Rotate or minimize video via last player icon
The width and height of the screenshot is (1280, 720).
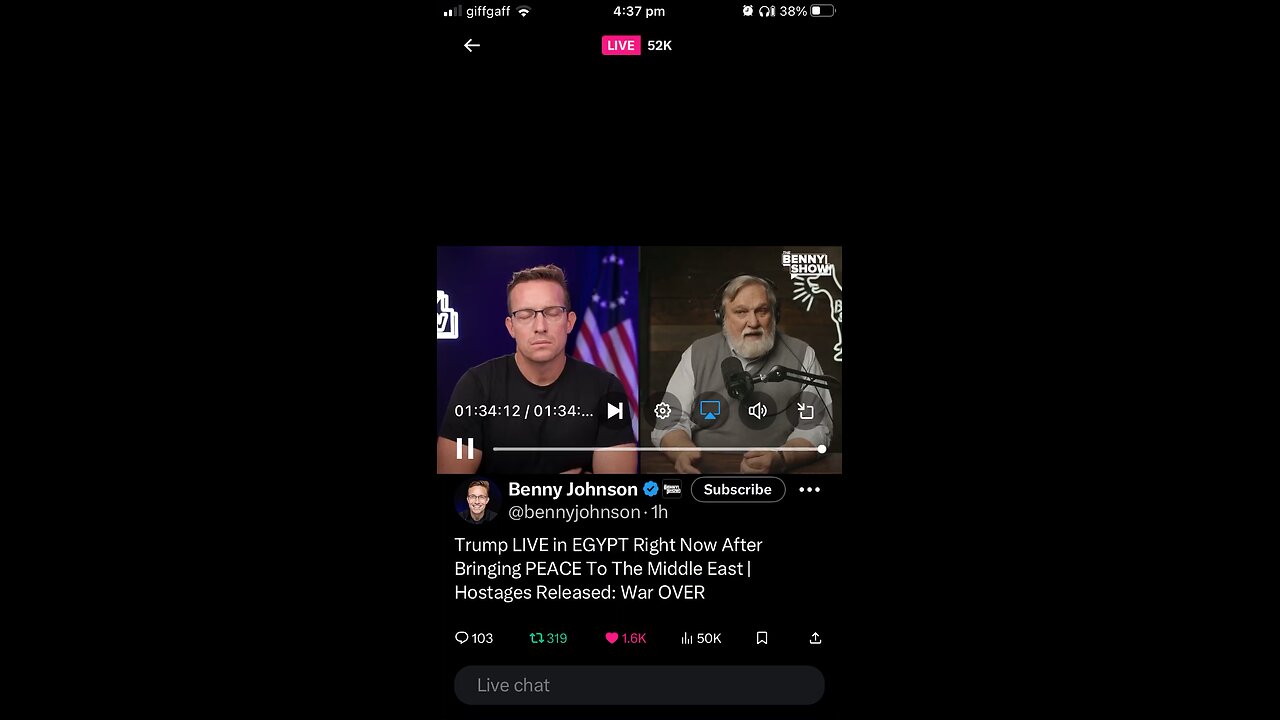point(806,411)
